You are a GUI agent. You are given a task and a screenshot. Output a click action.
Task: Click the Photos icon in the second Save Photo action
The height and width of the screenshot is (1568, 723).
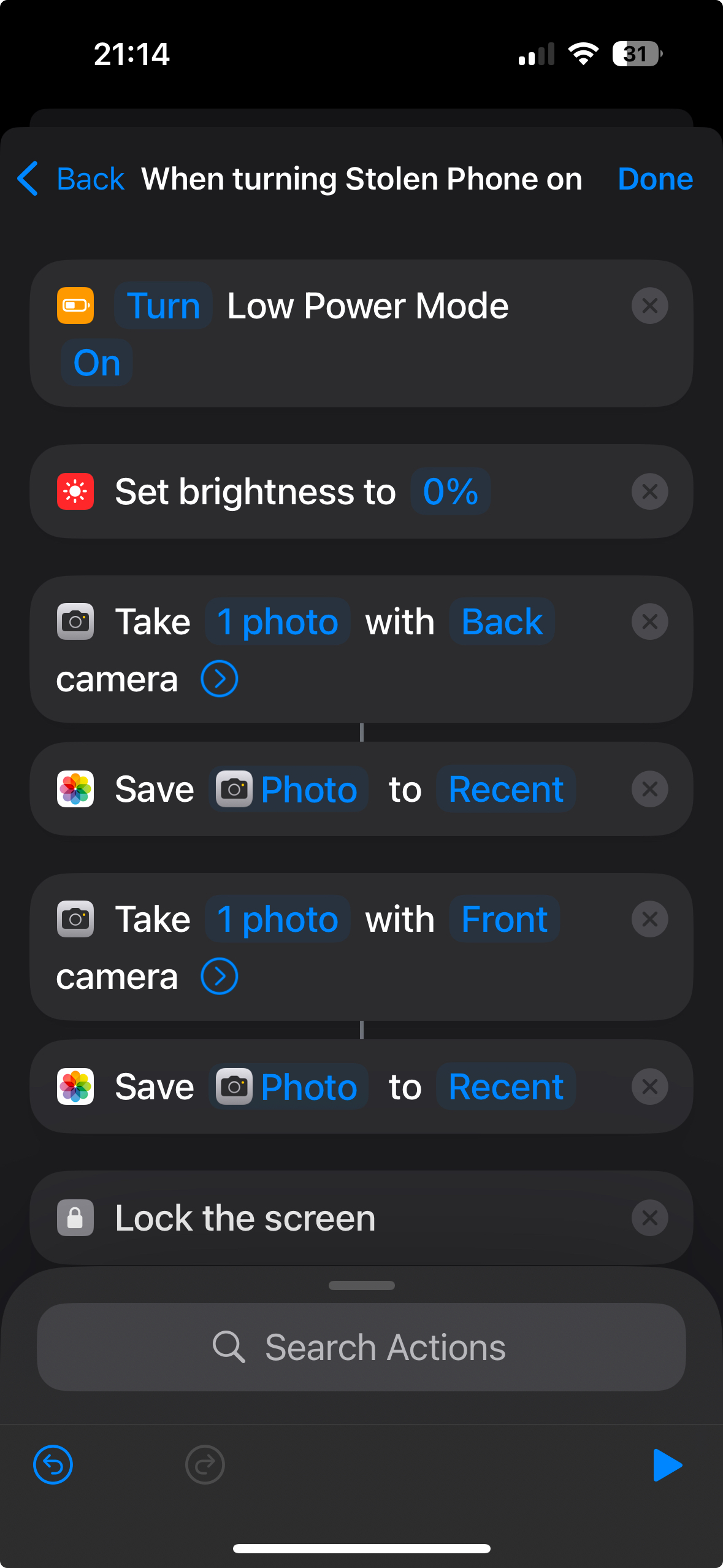tap(75, 1086)
